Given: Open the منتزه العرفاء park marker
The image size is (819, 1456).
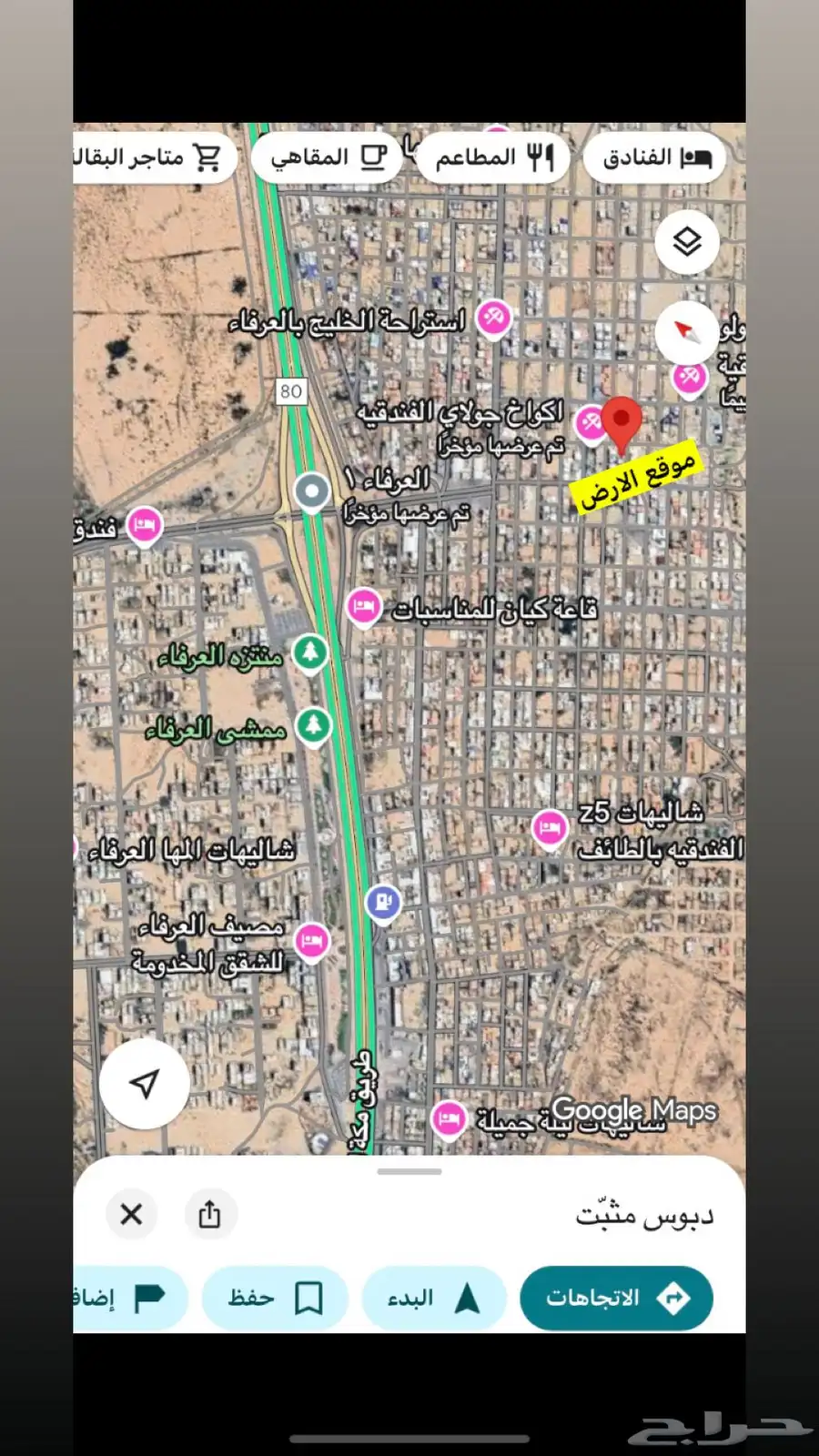Looking at the screenshot, I should coord(311,652).
